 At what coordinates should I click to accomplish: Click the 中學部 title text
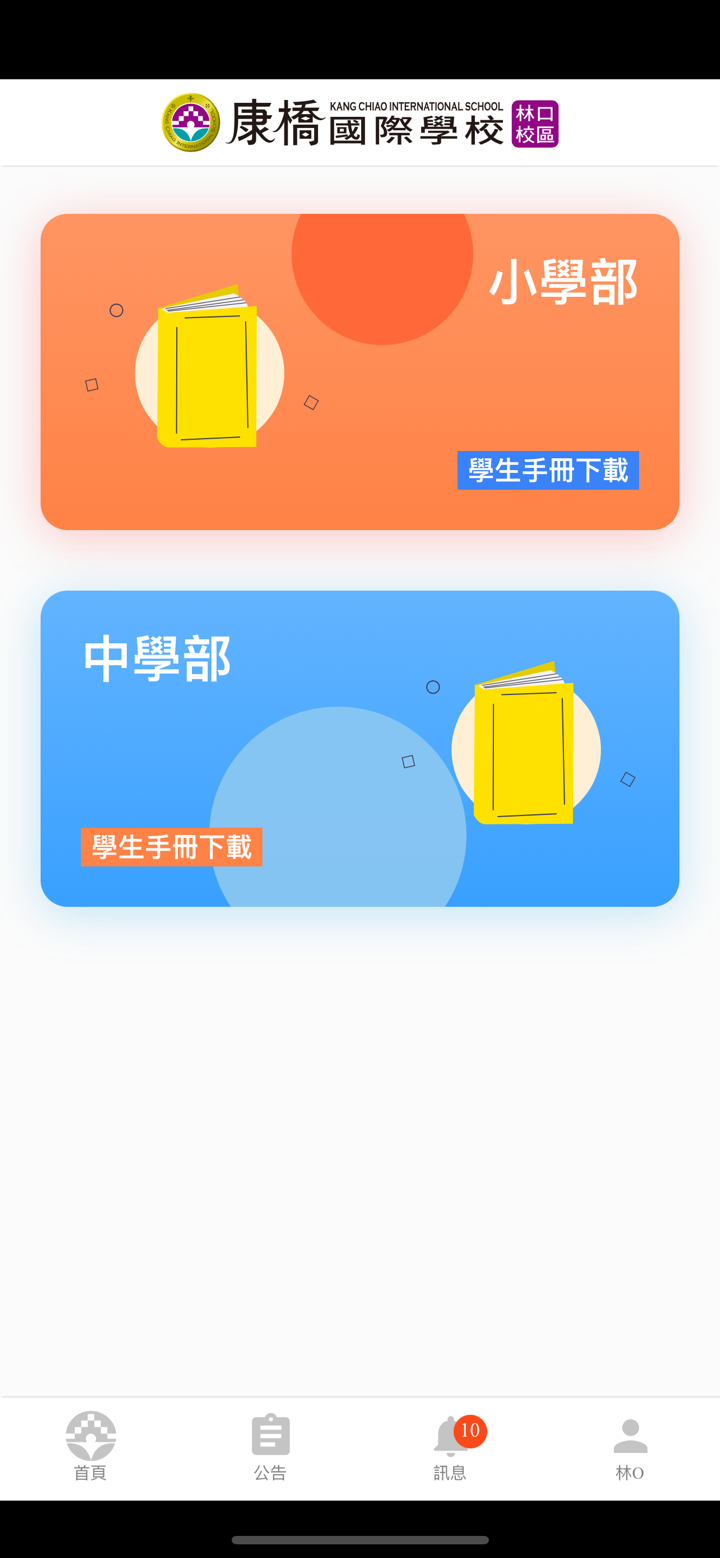pyautogui.click(x=156, y=658)
